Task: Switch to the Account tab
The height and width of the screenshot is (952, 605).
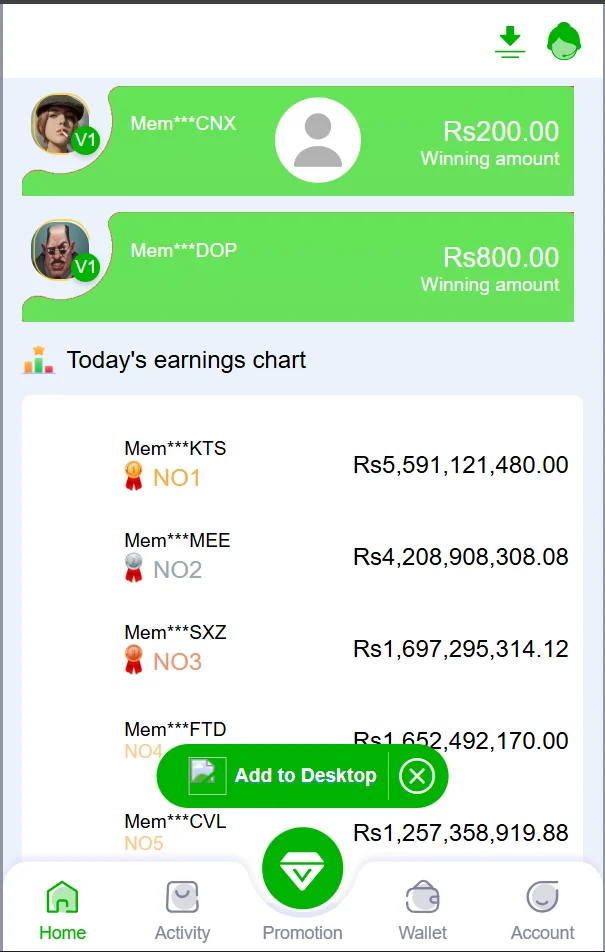Action: (x=542, y=910)
